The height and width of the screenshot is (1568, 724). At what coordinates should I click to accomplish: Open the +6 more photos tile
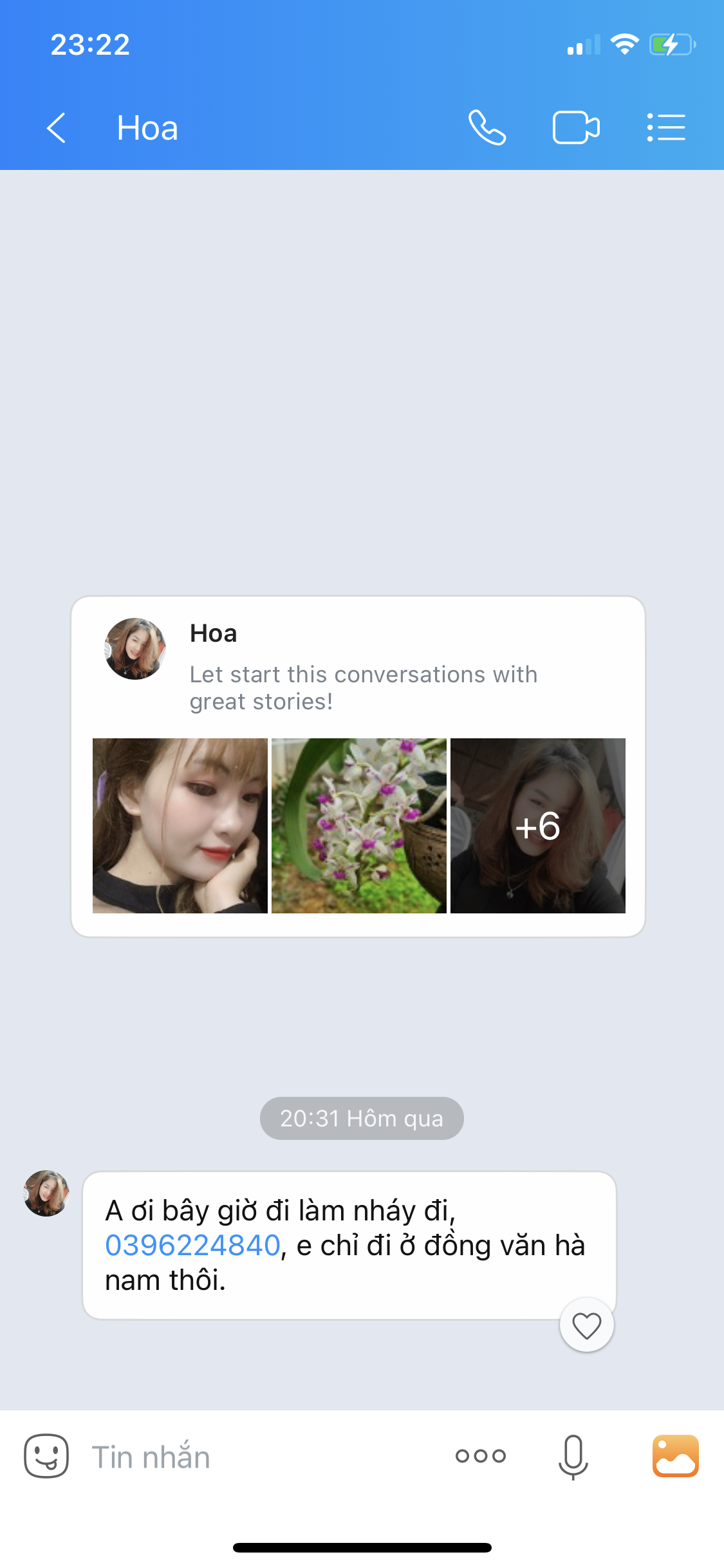click(x=538, y=826)
